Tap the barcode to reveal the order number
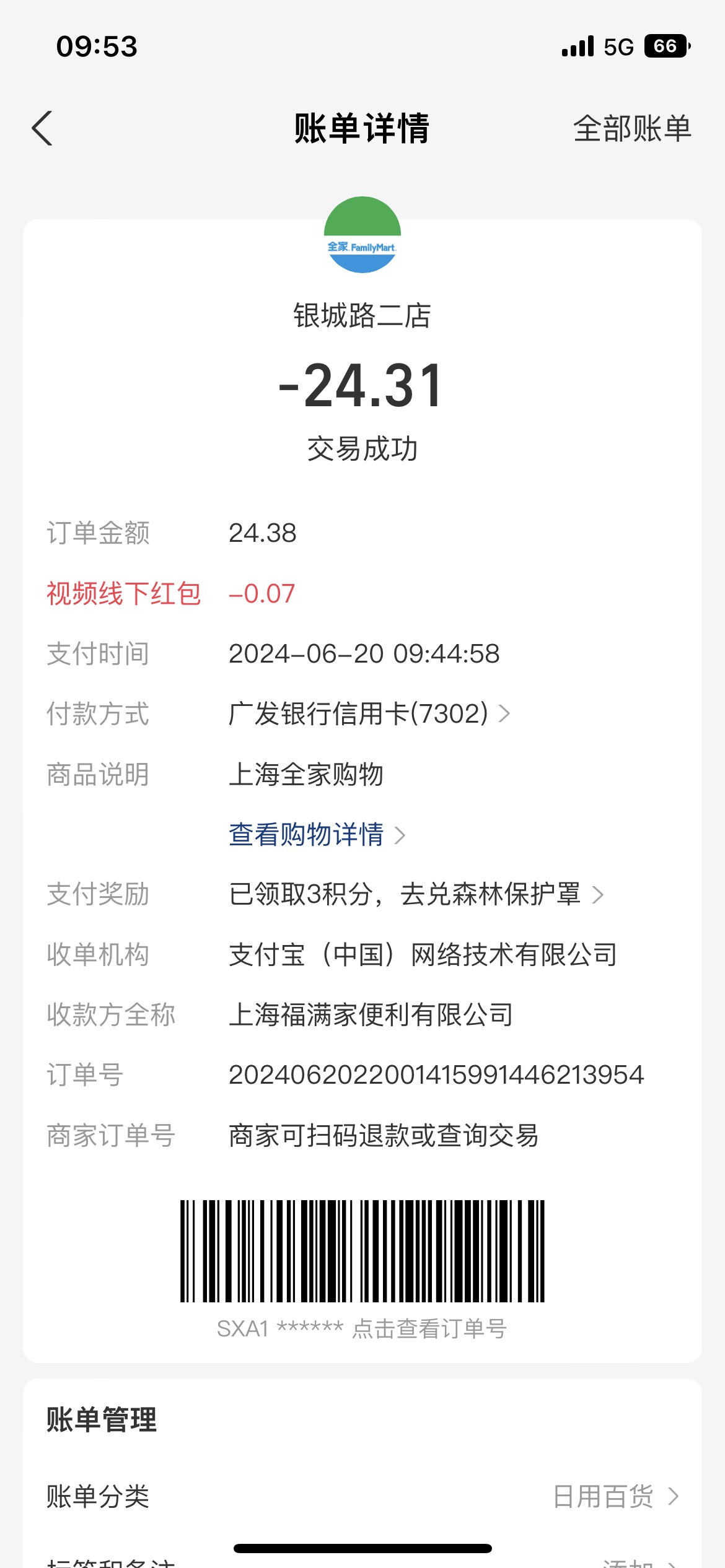The width and height of the screenshot is (725, 1568). tap(362, 1251)
